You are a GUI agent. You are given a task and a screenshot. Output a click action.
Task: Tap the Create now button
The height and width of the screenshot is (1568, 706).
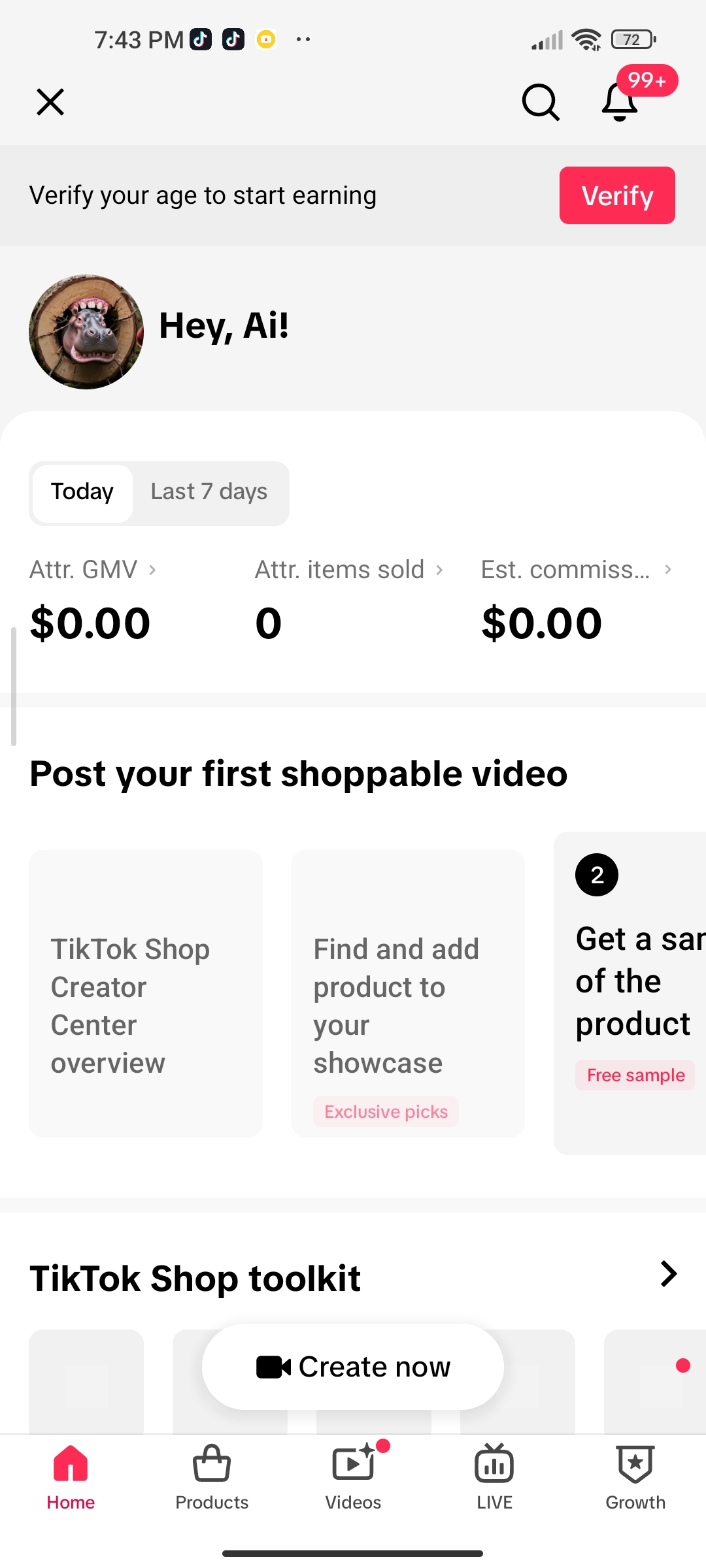pyautogui.click(x=353, y=1367)
